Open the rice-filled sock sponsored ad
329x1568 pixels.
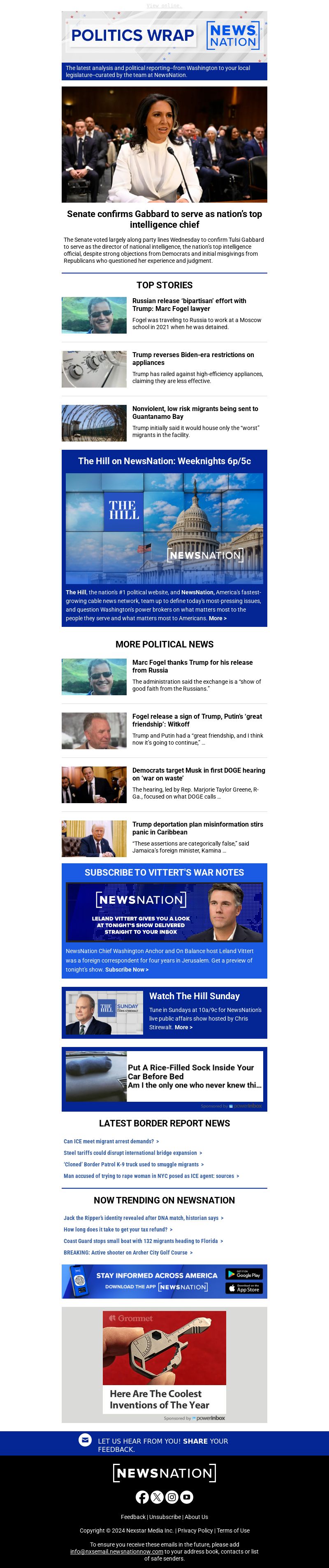[195, 1076]
